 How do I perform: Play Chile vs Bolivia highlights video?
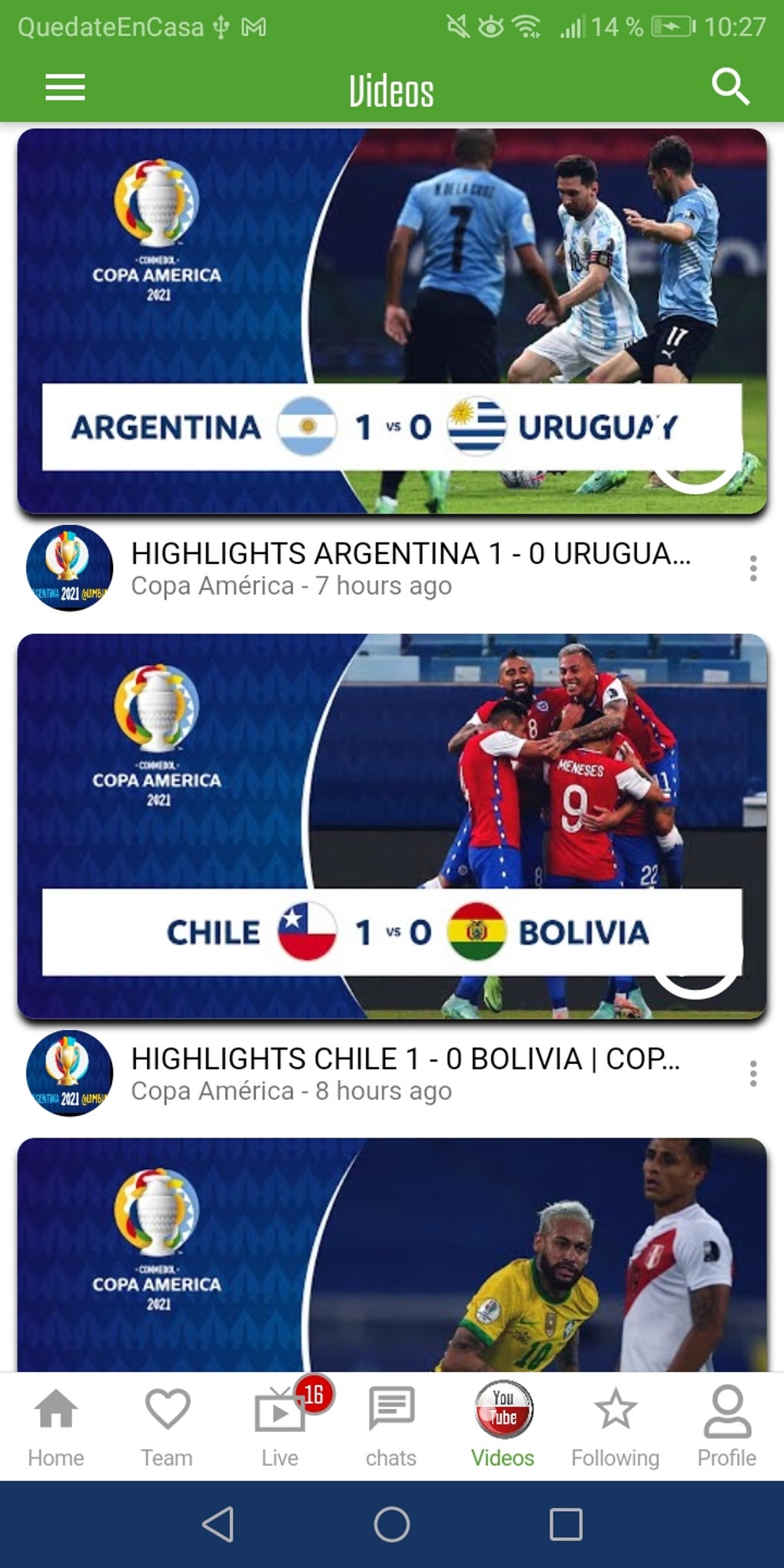point(392,826)
